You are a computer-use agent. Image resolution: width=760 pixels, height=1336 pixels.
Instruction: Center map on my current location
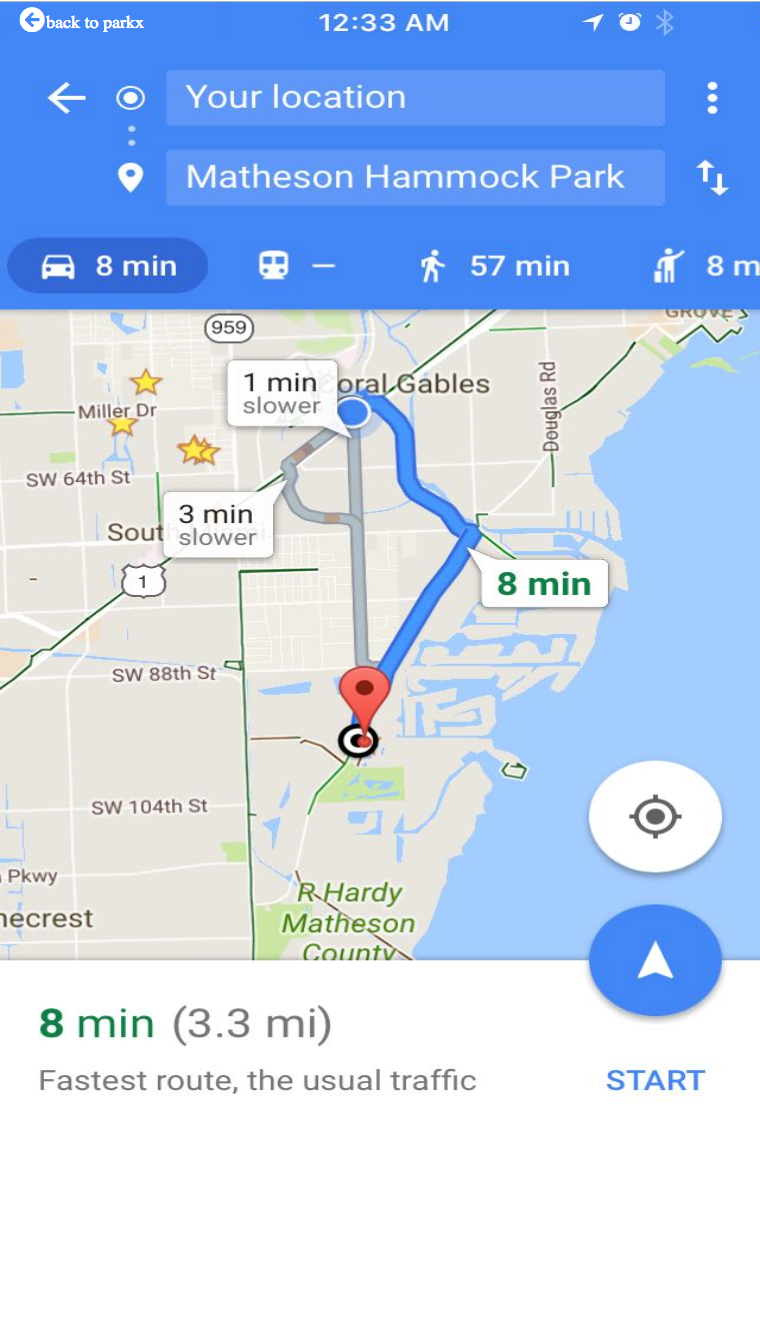pyautogui.click(x=655, y=817)
